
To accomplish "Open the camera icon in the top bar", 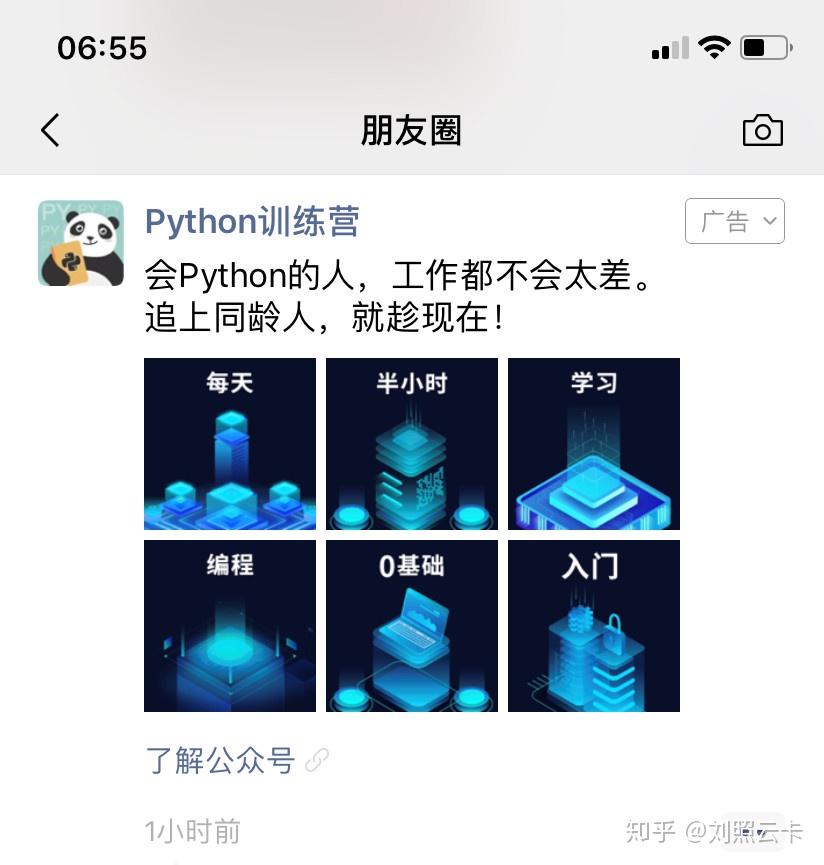I will (x=762, y=130).
